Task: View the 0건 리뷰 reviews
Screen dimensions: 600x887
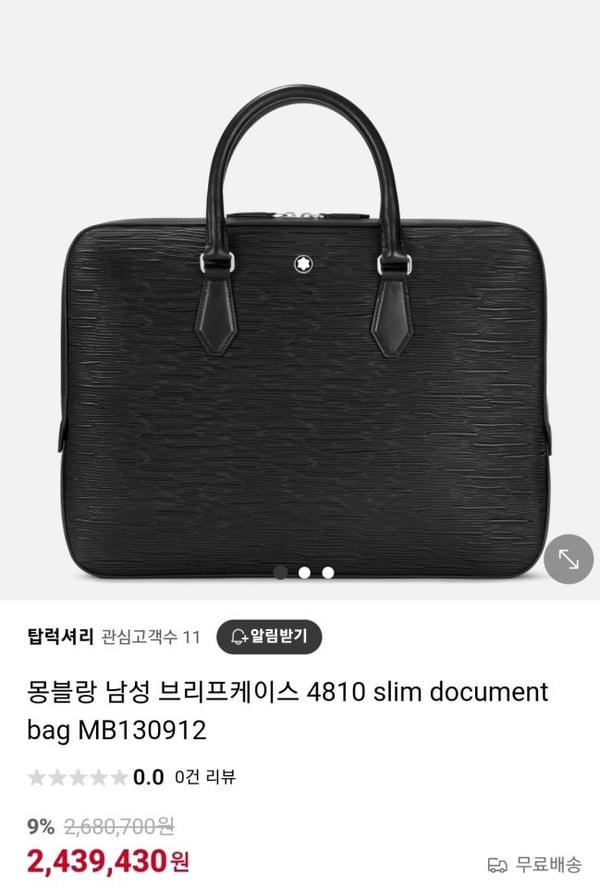Action: (x=204, y=776)
